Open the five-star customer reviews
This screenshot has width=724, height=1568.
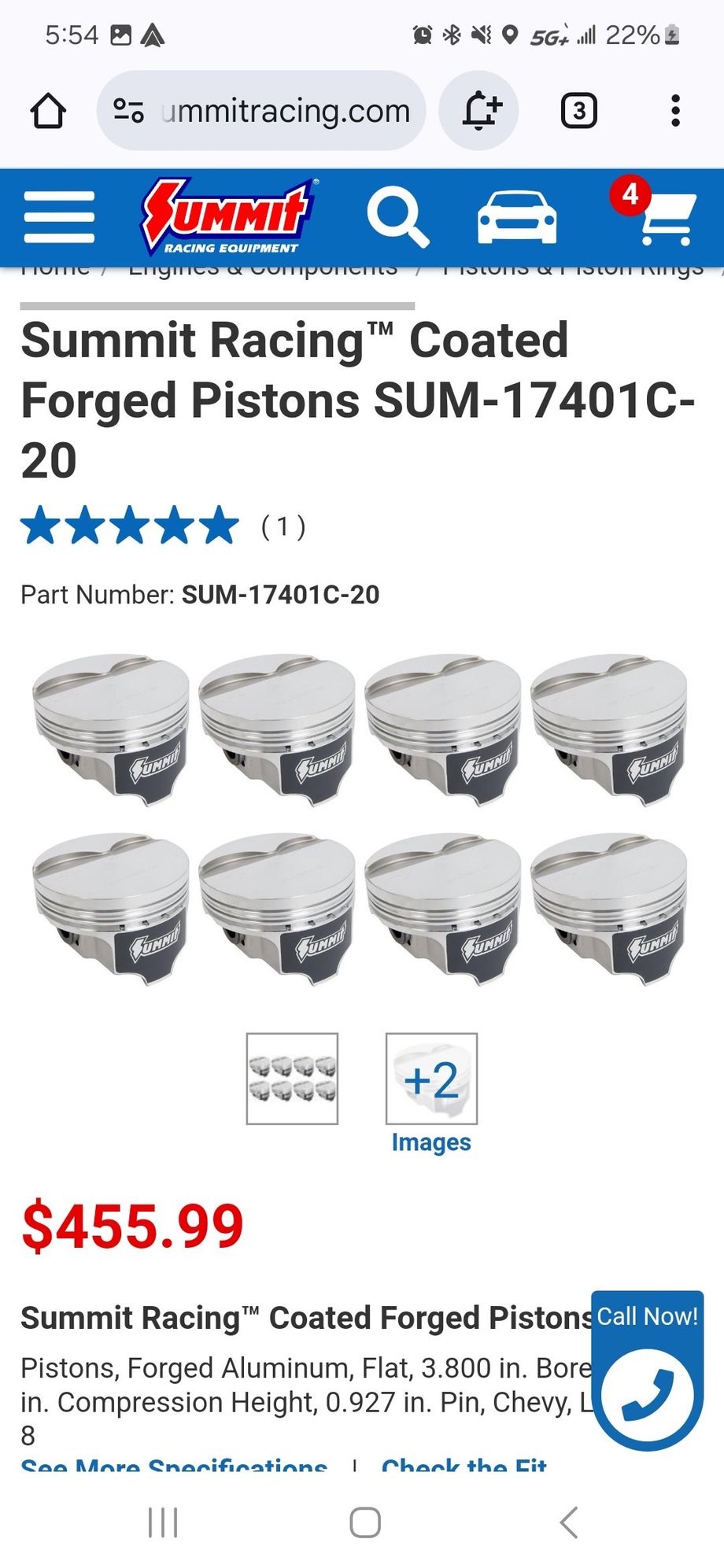(x=130, y=526)
